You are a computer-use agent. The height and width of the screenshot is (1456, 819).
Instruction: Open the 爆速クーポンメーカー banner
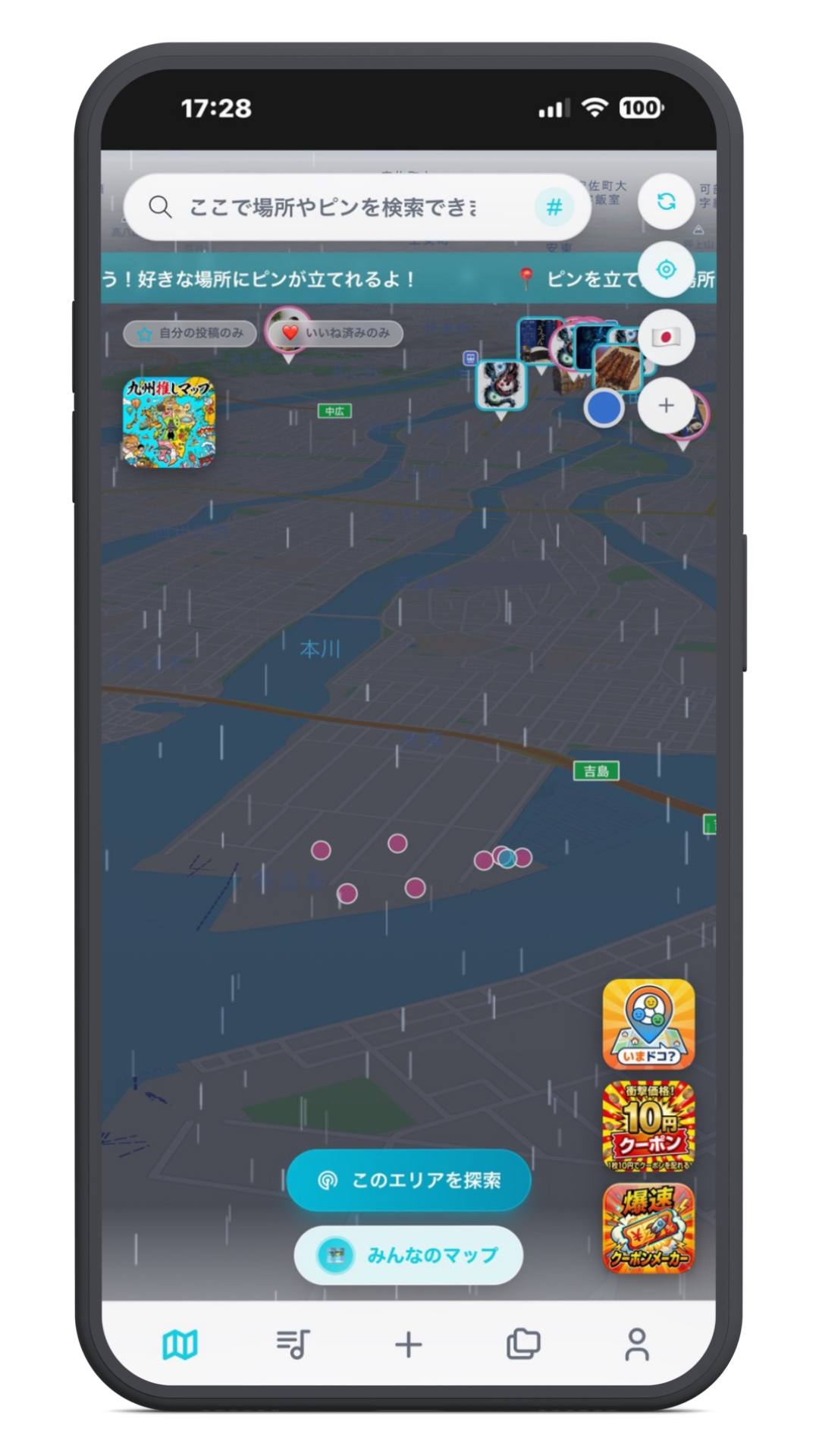648,1228
